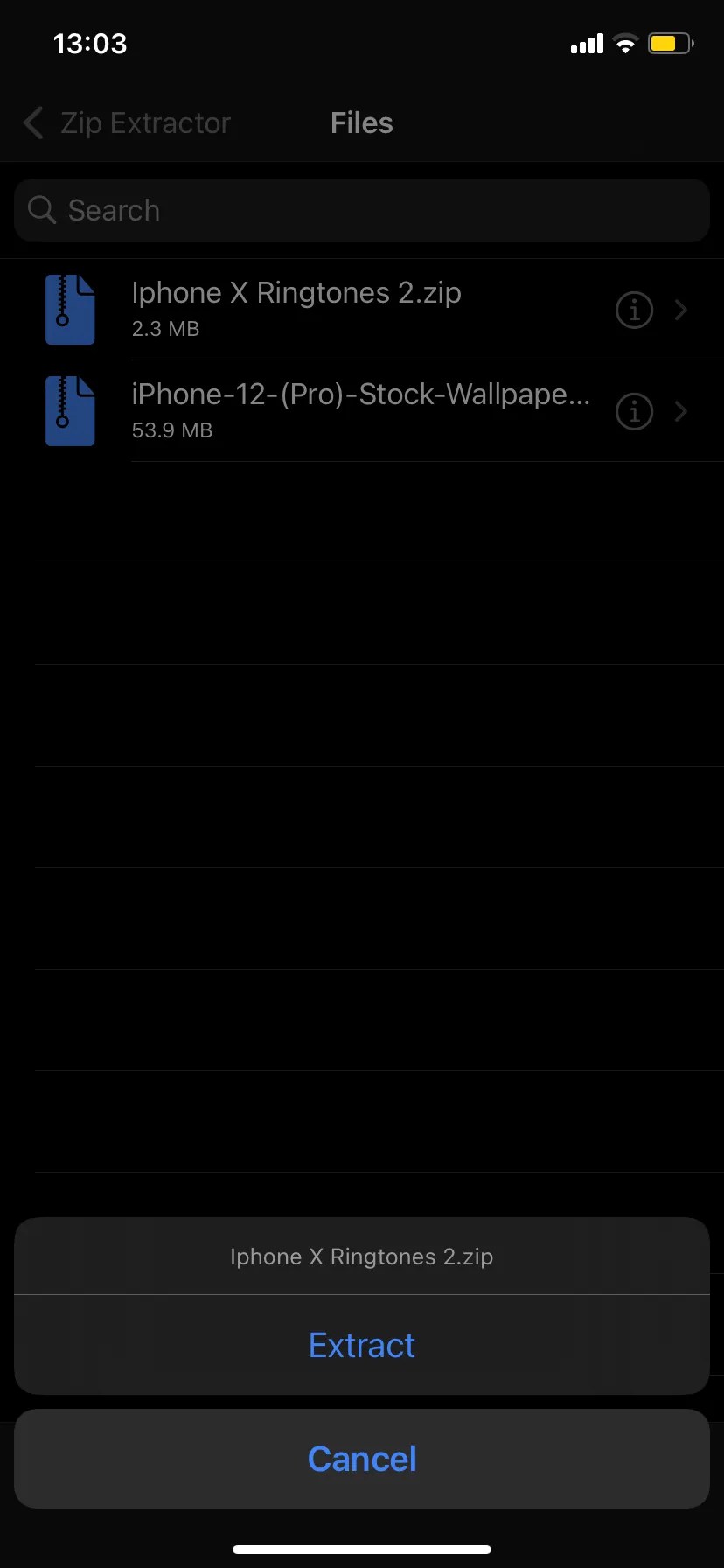Open details chevron for Iphone X Ringtones 2.zip

point(681,310)
